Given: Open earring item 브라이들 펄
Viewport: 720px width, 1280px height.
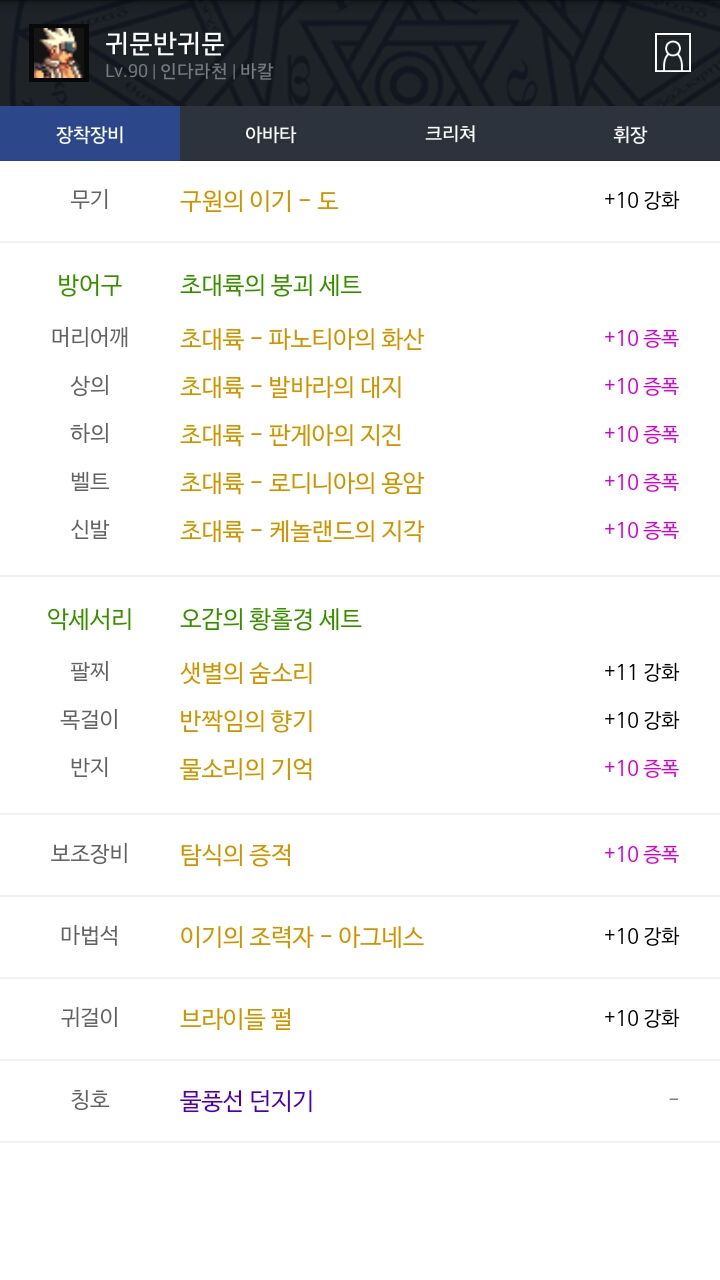Looking at the screenshot, I should pos(236,1018).
